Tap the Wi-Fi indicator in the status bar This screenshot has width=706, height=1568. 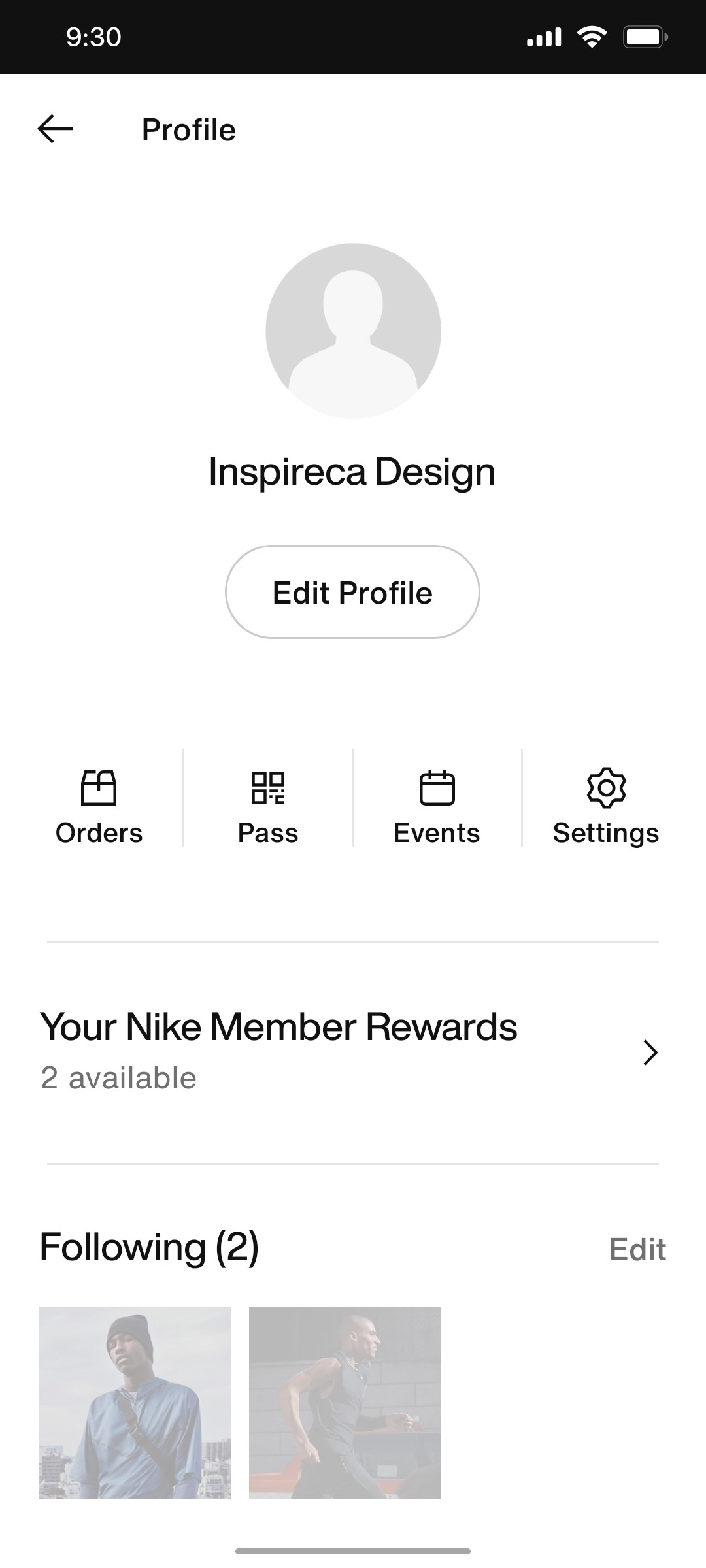pos(590,37)
